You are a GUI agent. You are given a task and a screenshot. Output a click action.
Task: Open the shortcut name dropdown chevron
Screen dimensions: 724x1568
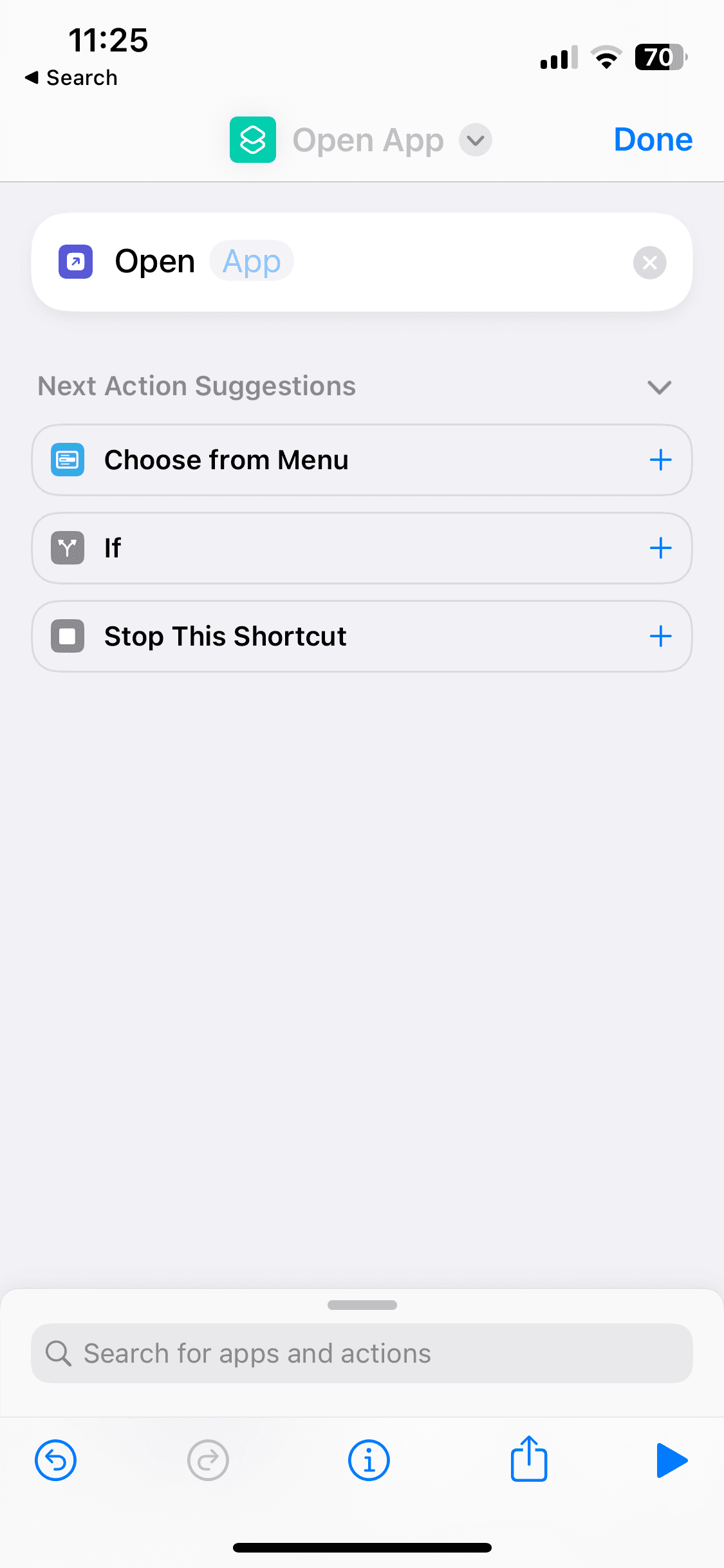[475, 140]
